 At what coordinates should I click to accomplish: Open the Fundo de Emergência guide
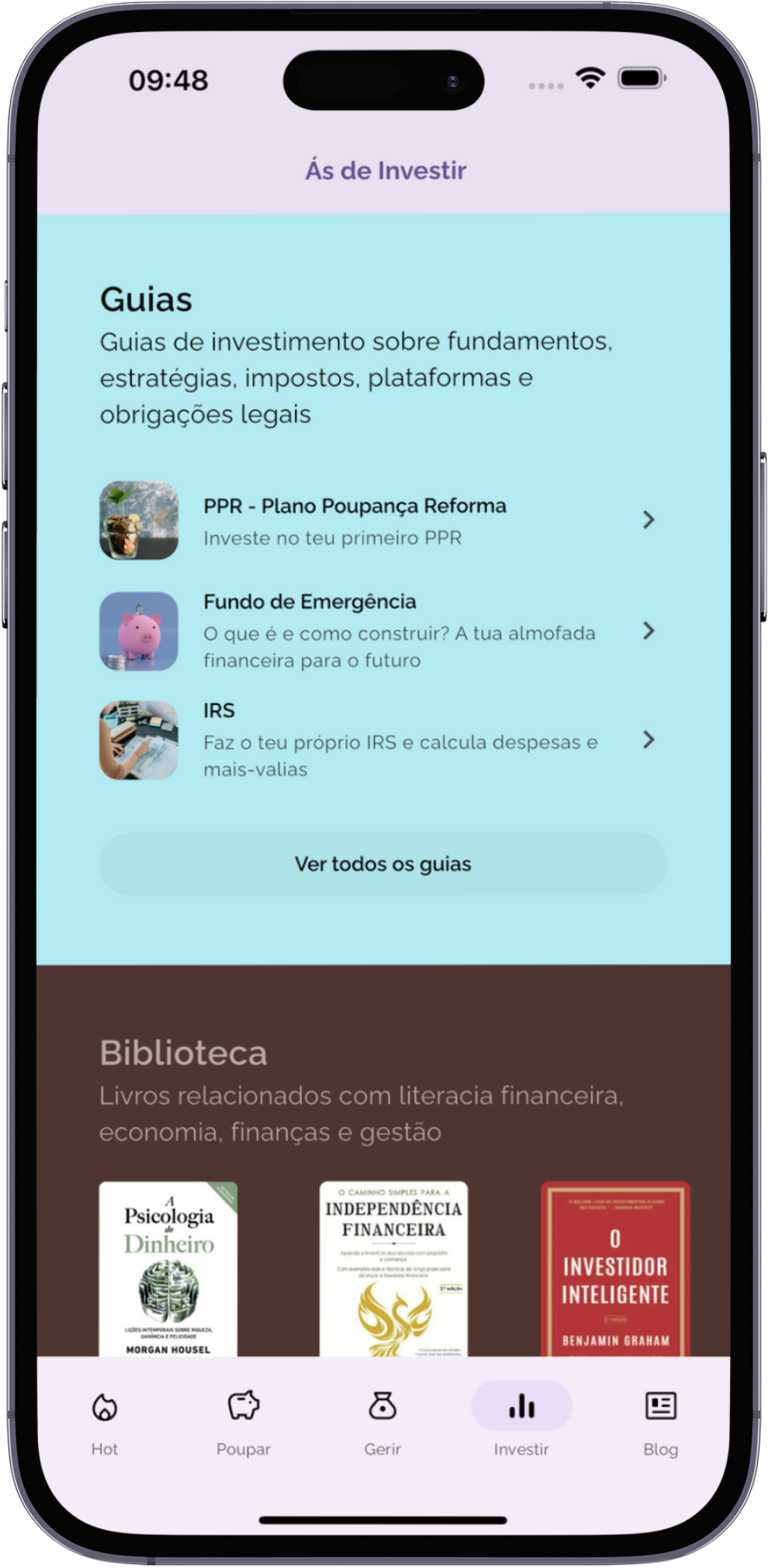click(x=377, y=630)
